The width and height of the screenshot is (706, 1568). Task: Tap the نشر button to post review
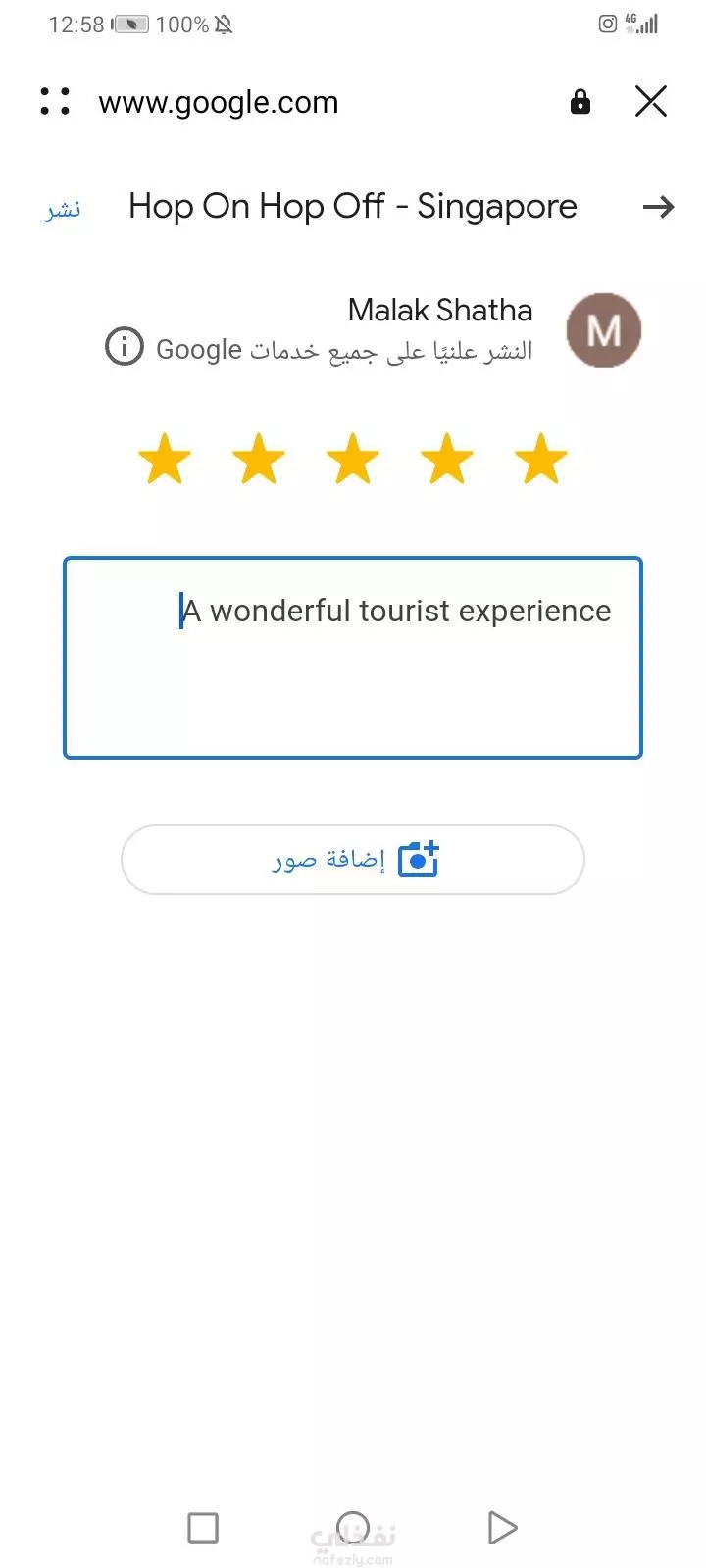[63, 209]
